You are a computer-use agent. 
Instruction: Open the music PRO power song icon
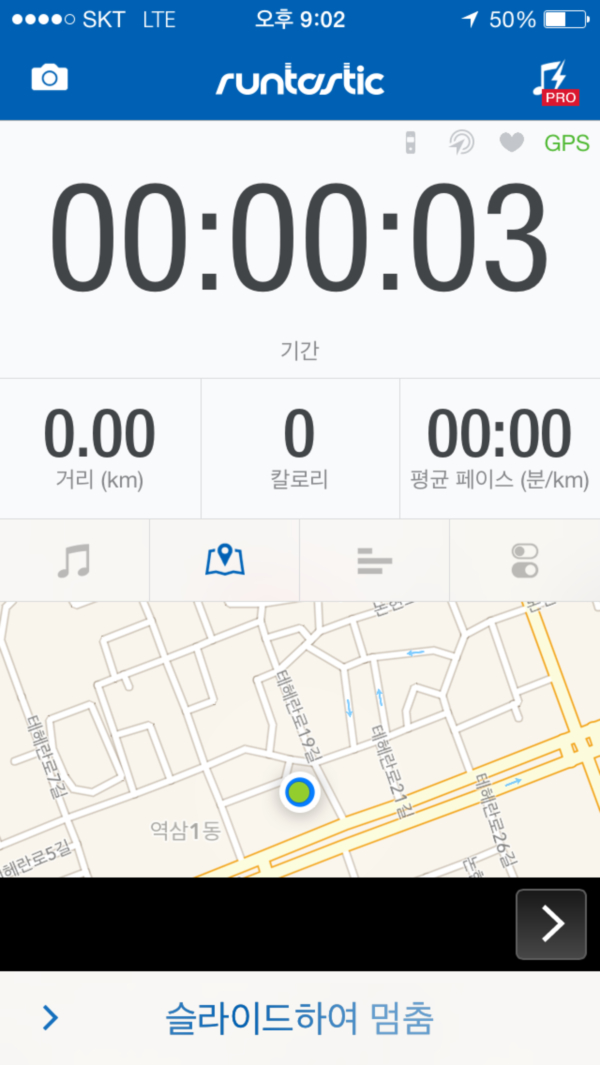tap(556, 82)
